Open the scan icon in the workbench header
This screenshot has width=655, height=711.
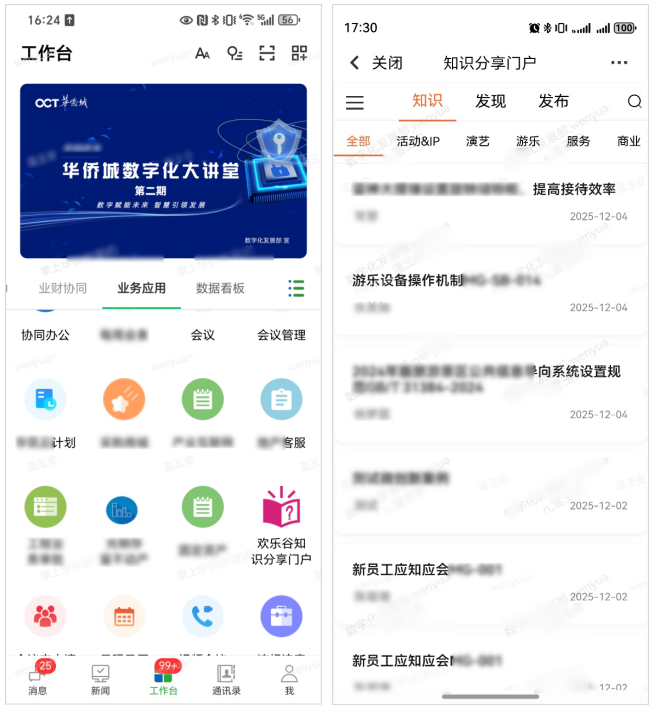click(x=267, y=54)
